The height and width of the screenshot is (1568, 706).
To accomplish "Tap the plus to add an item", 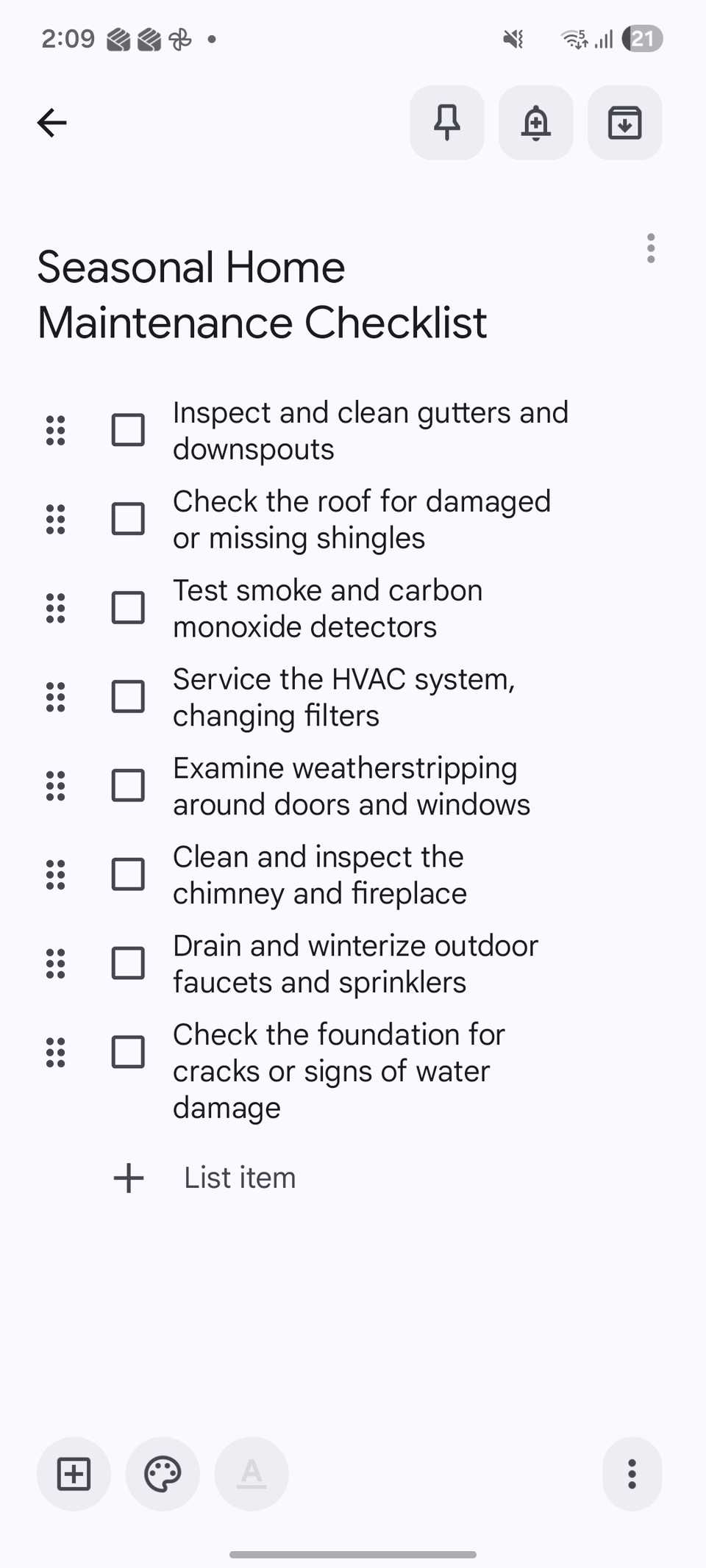I will [x=128, y=1177].
